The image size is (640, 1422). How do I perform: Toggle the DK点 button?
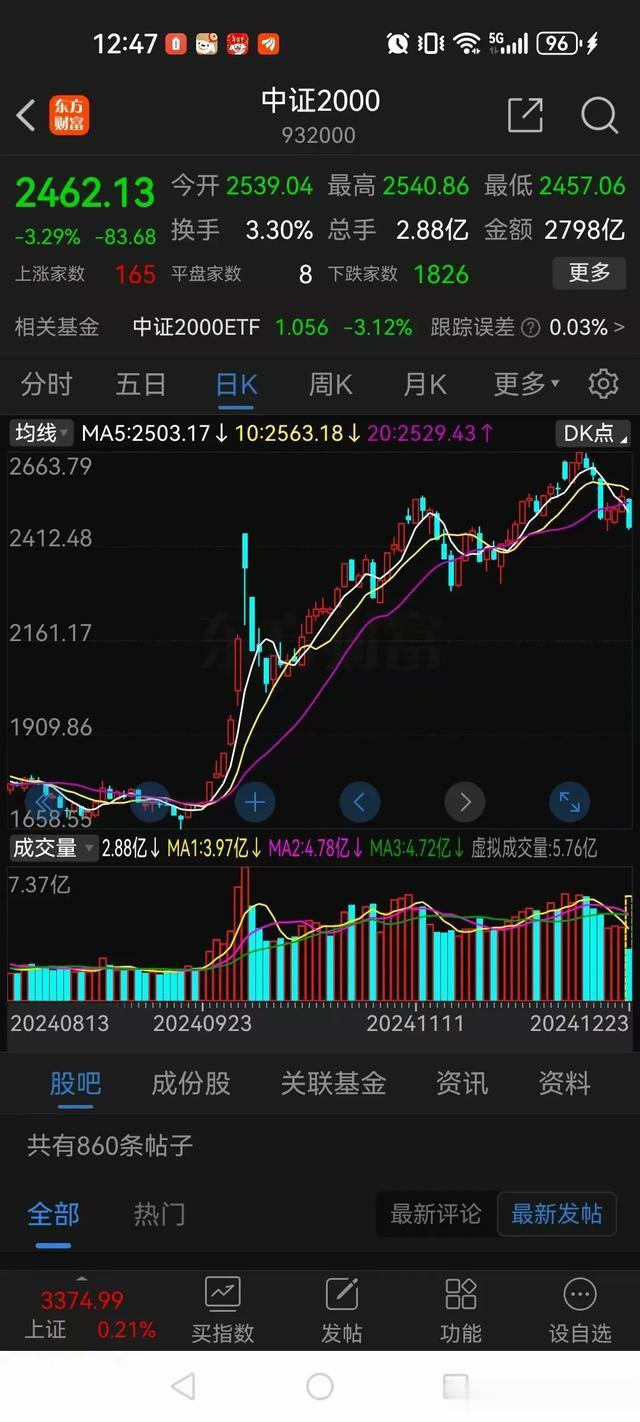pyautogui.click(x=593, y=433)
